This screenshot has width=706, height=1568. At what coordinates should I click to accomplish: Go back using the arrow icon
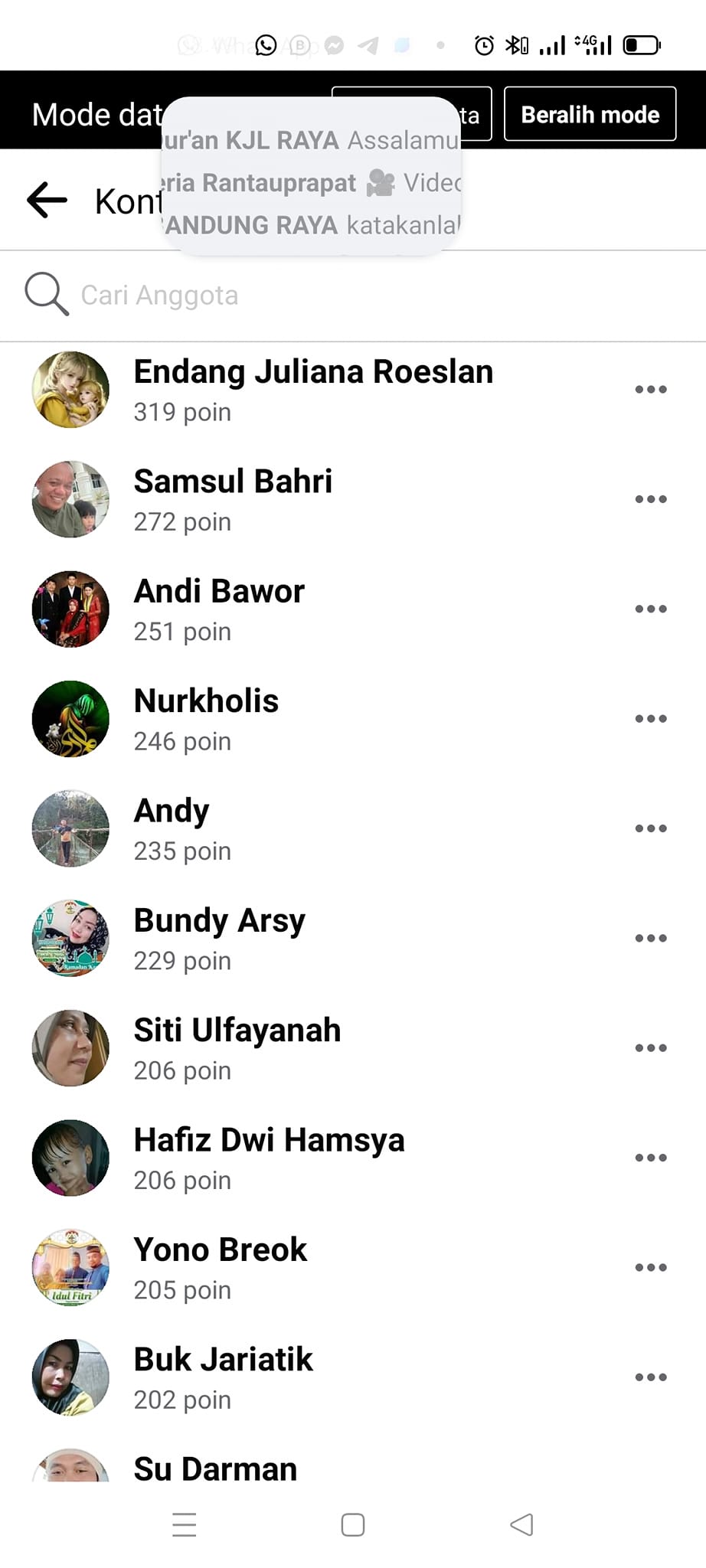[47, 201]
